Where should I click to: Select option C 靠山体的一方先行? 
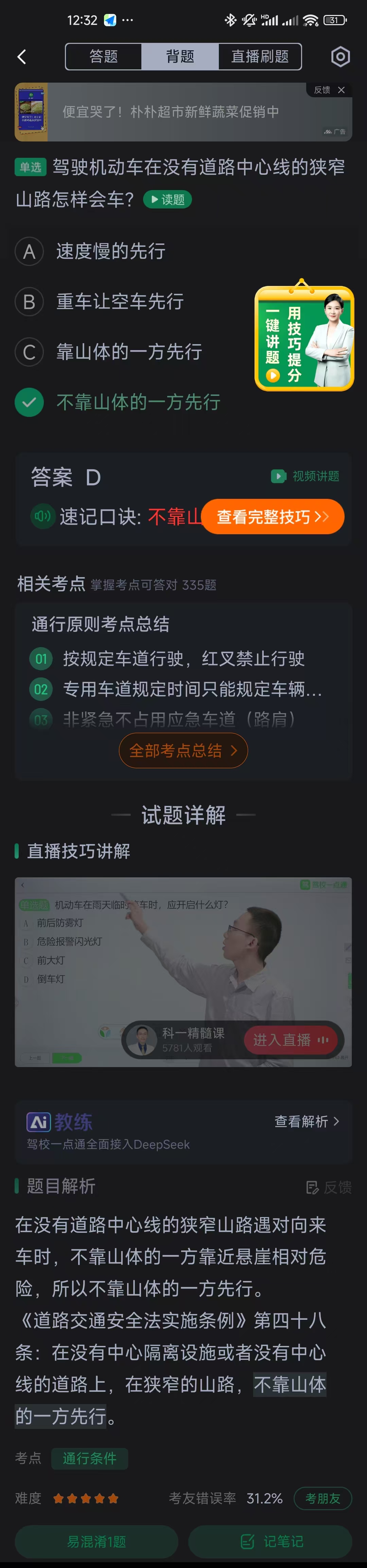[x=128, y=352]
